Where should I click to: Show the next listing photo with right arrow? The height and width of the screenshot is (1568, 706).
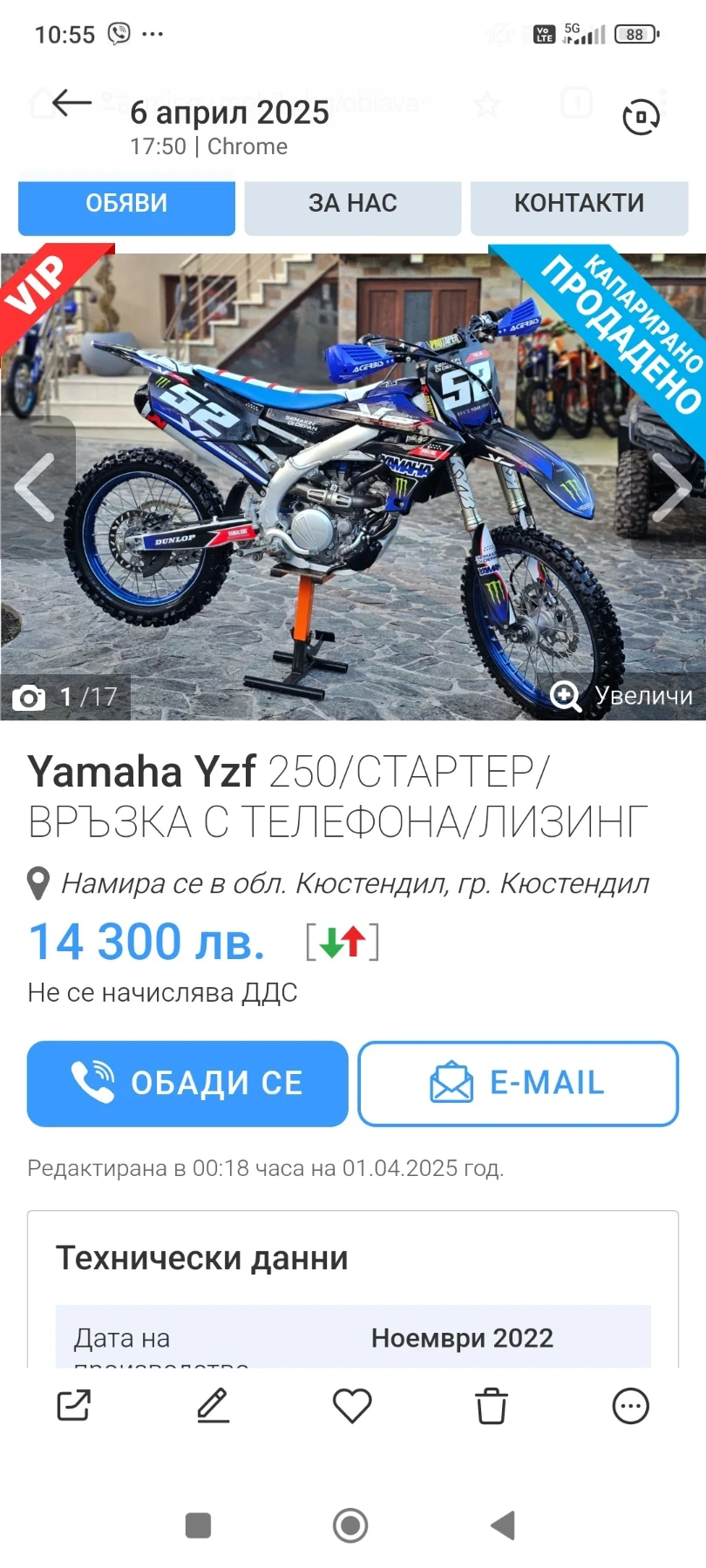(669, 488)
